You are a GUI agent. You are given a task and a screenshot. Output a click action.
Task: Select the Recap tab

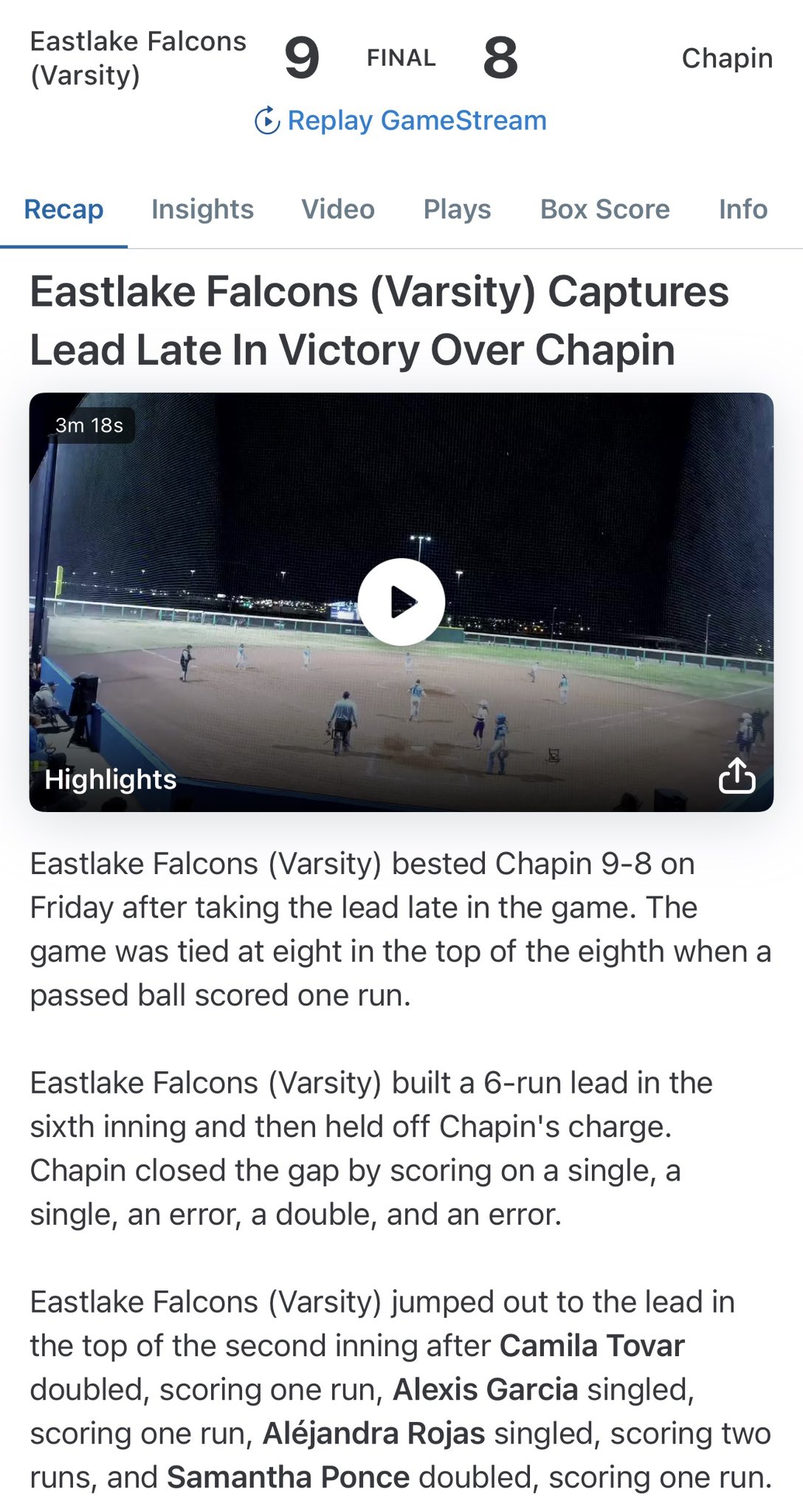63,210
